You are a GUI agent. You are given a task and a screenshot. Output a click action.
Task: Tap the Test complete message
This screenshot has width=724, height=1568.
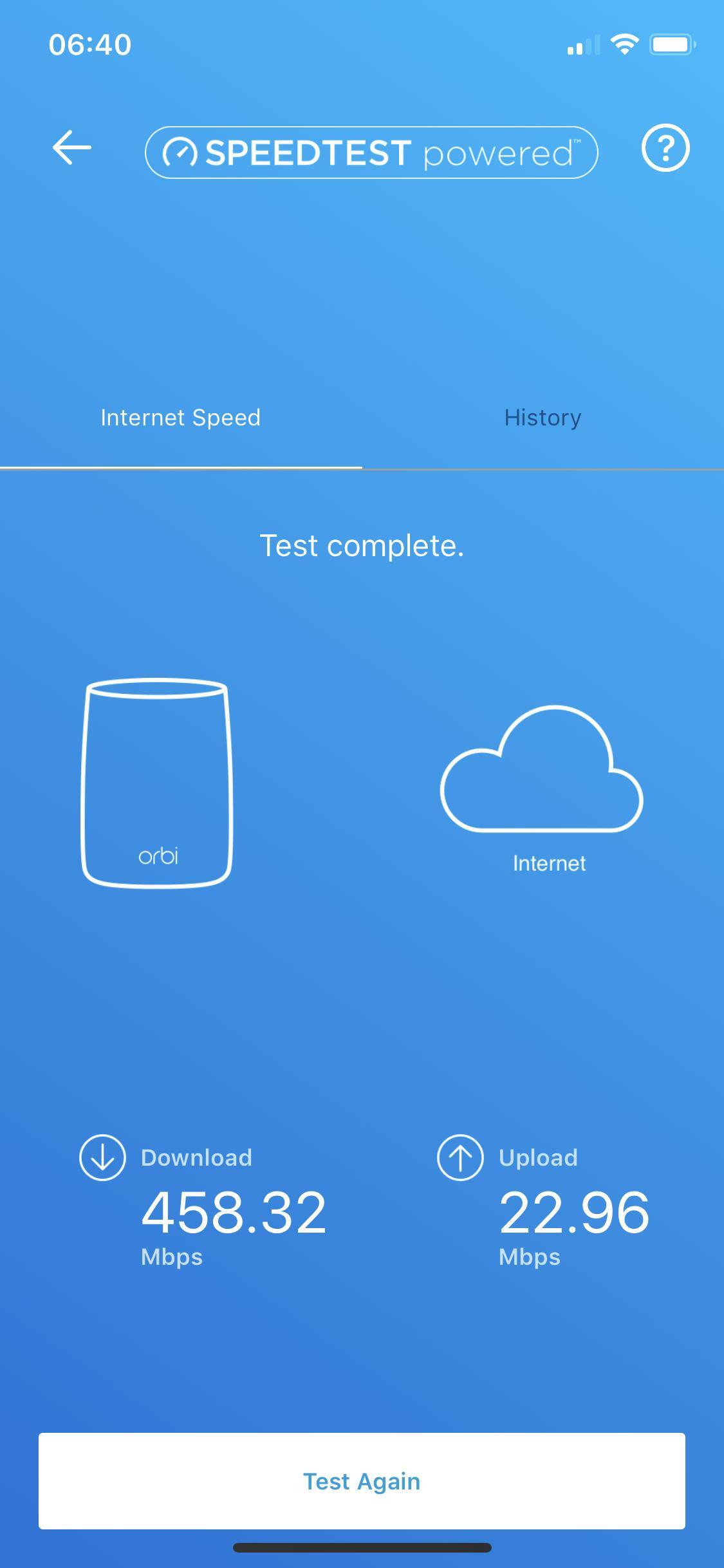point(362,546)
